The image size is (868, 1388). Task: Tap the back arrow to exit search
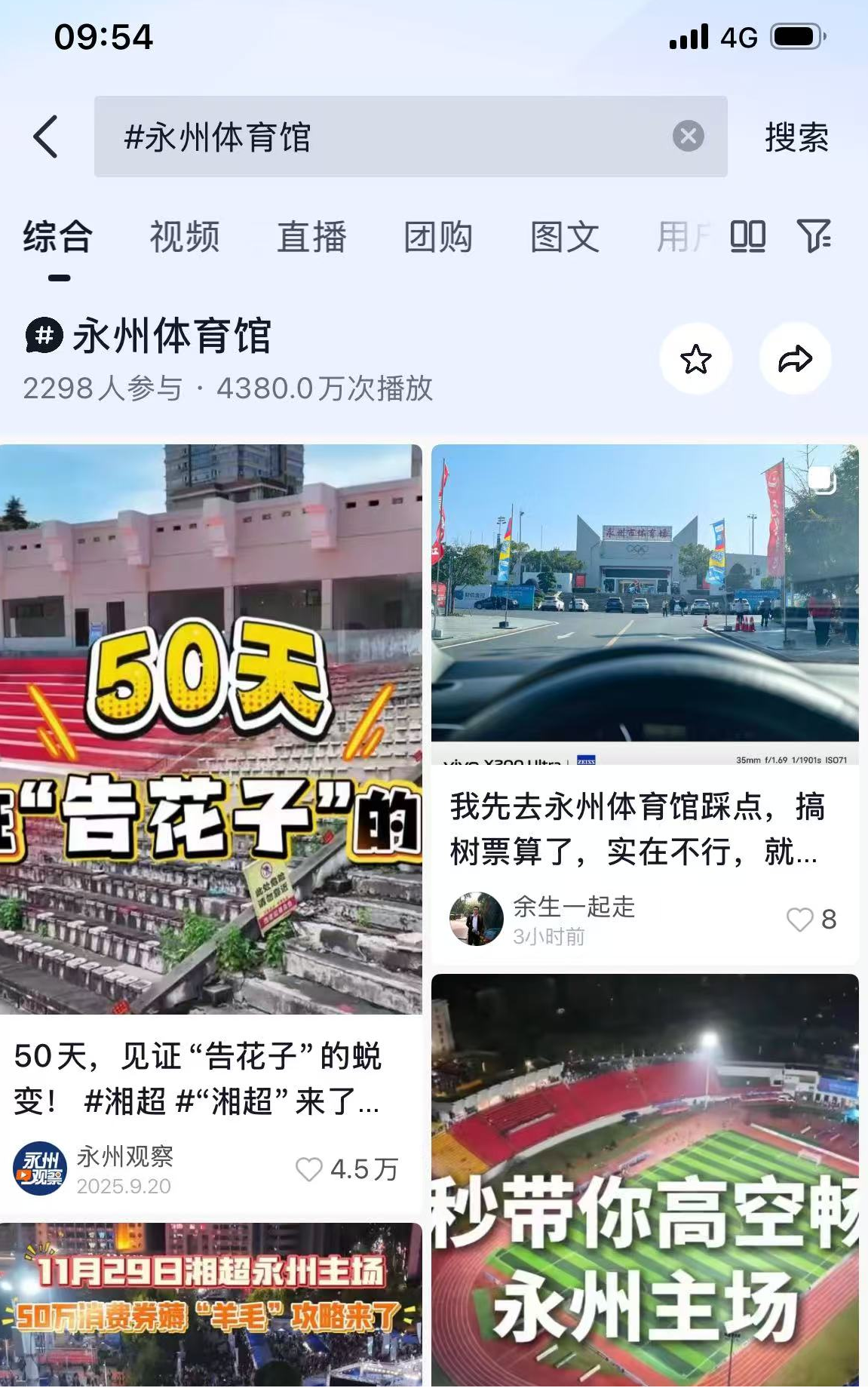pos(47,137)
